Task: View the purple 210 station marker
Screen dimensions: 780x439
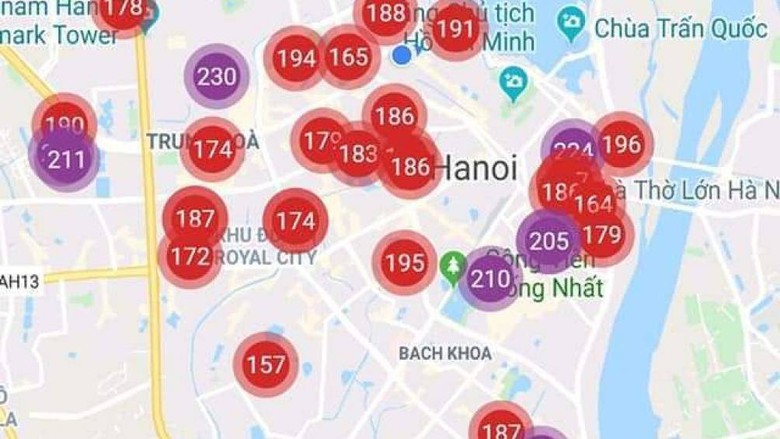Action: pyautogui.click(x=491, y=278)
